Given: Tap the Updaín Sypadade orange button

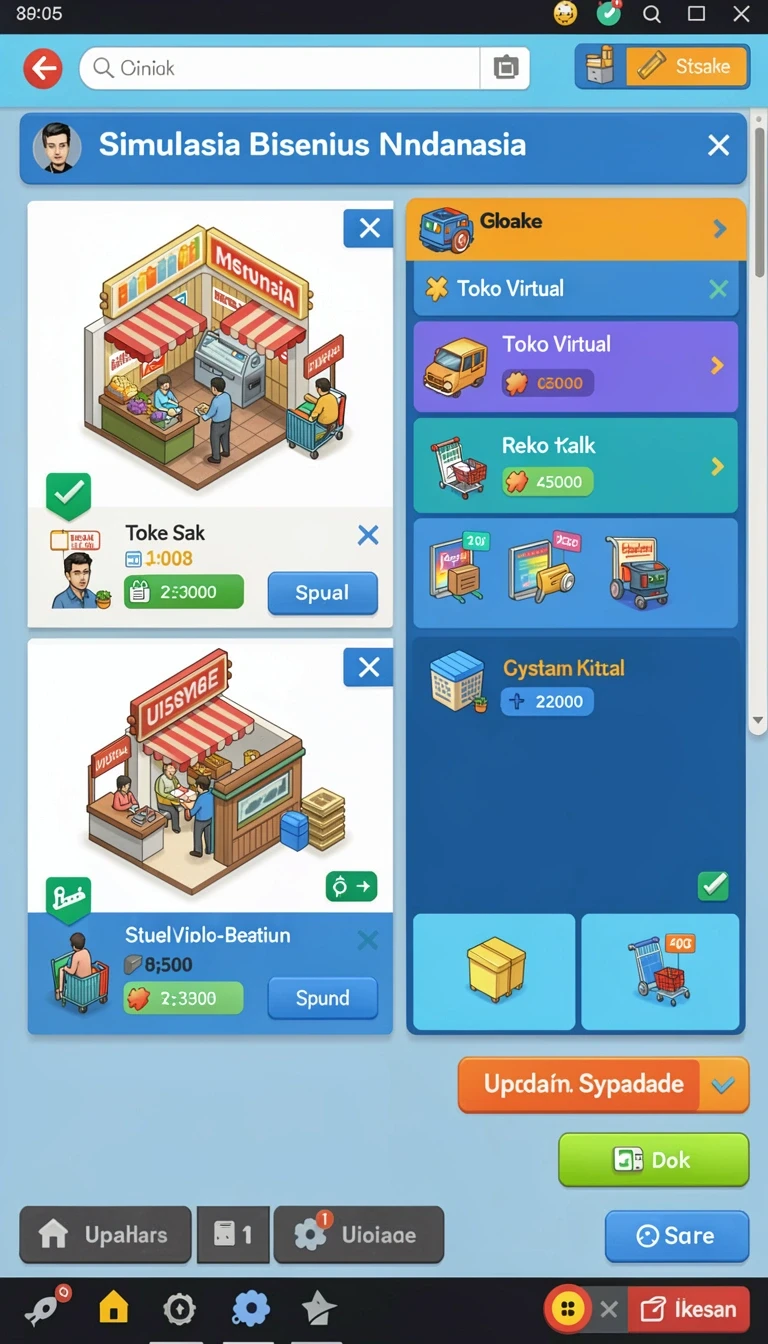Looking at the screenshot, I should point(603,1085).
